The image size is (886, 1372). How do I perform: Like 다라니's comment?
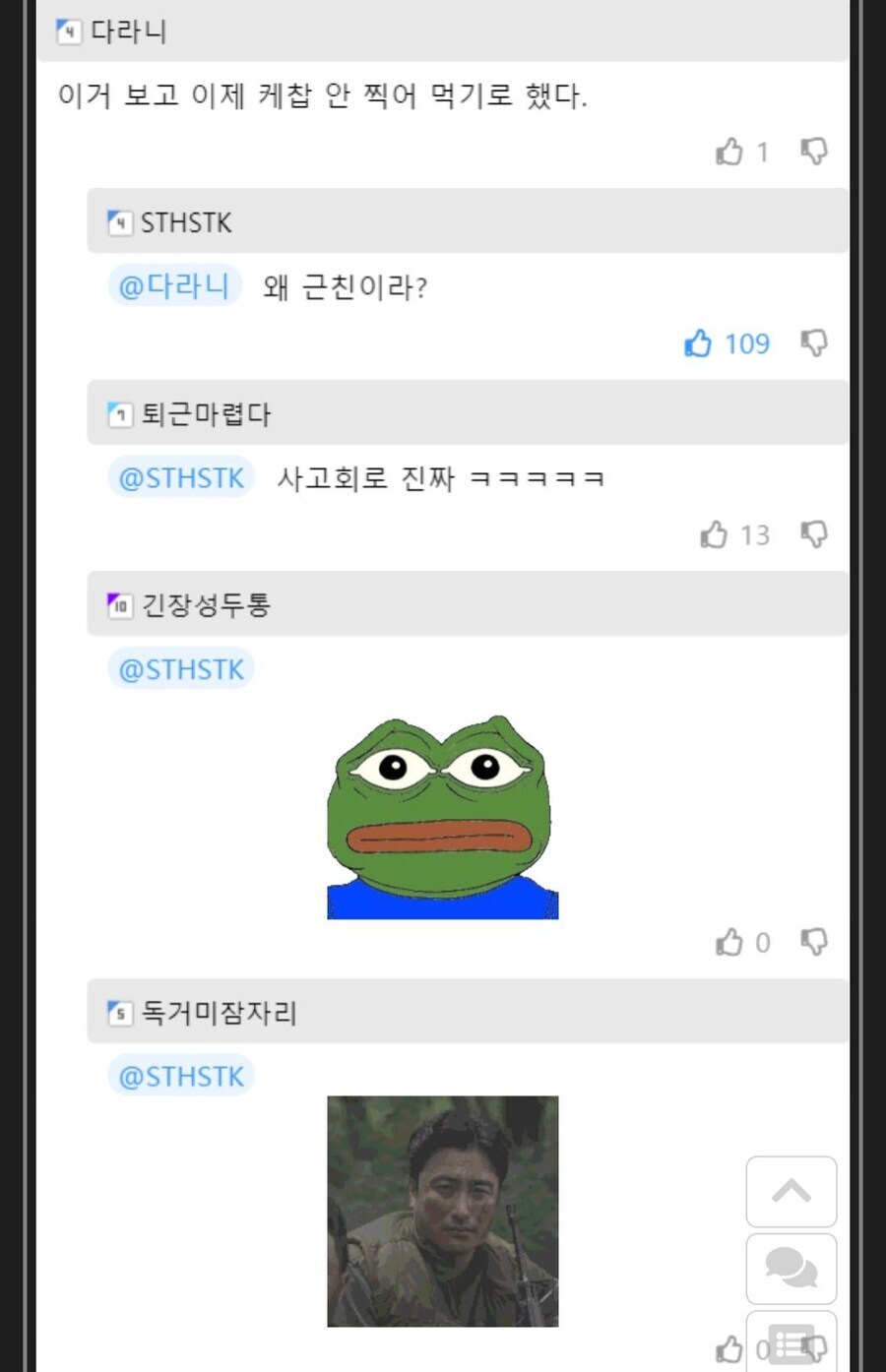(x=729, y=152)
